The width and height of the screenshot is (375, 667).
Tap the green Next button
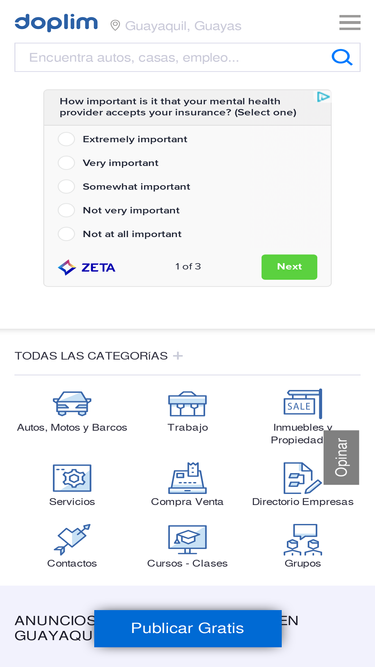tap(289, 267)
